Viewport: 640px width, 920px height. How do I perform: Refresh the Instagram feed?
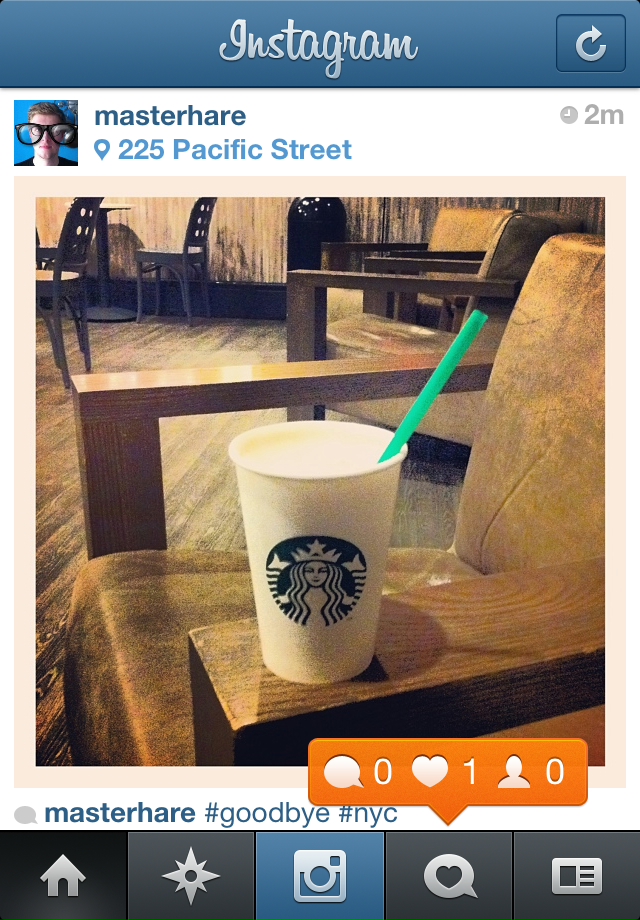pos(590,43)
